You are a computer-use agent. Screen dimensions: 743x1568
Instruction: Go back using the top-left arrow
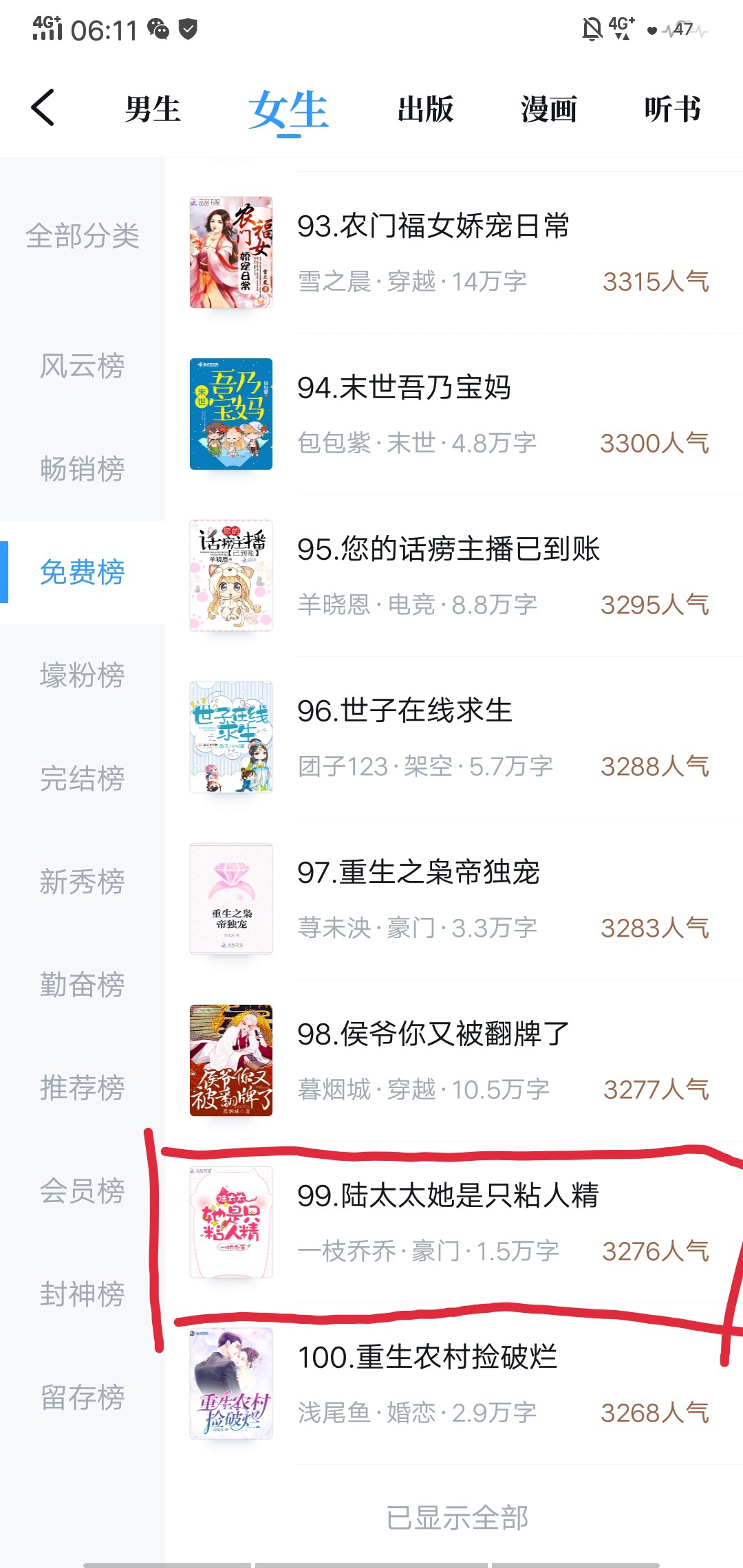pos(43,108)
